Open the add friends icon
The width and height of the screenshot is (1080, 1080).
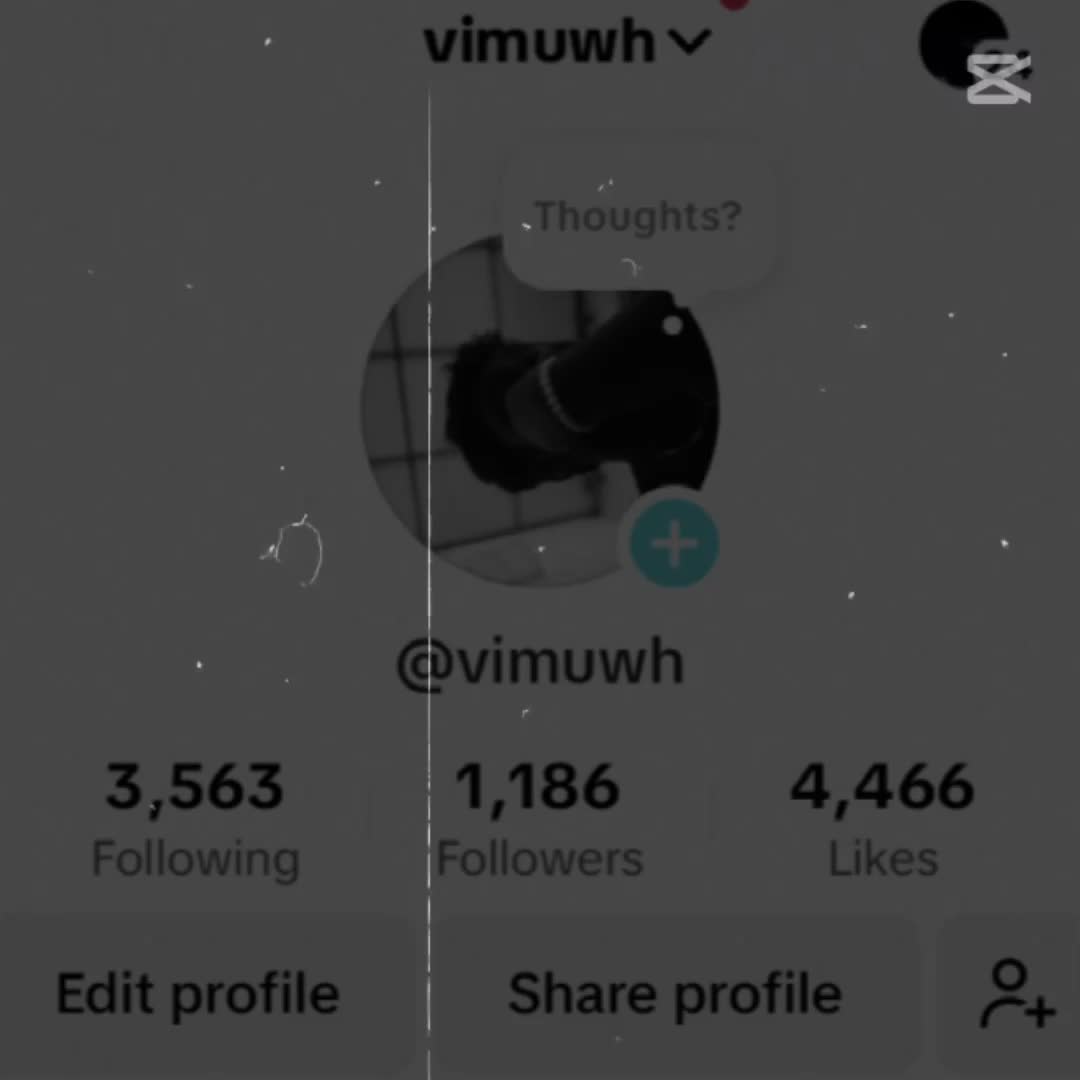click(x=1015, y=994)
